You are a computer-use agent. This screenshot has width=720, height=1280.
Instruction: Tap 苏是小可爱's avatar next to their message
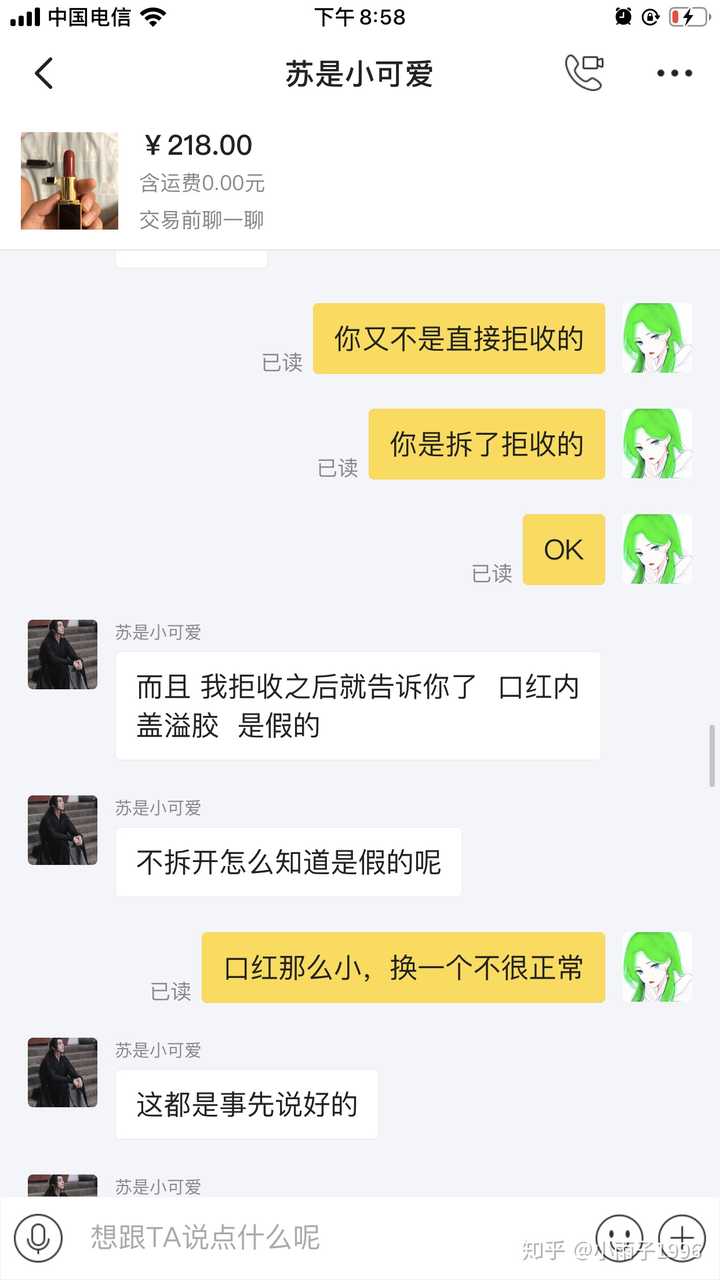coord(62,655)
